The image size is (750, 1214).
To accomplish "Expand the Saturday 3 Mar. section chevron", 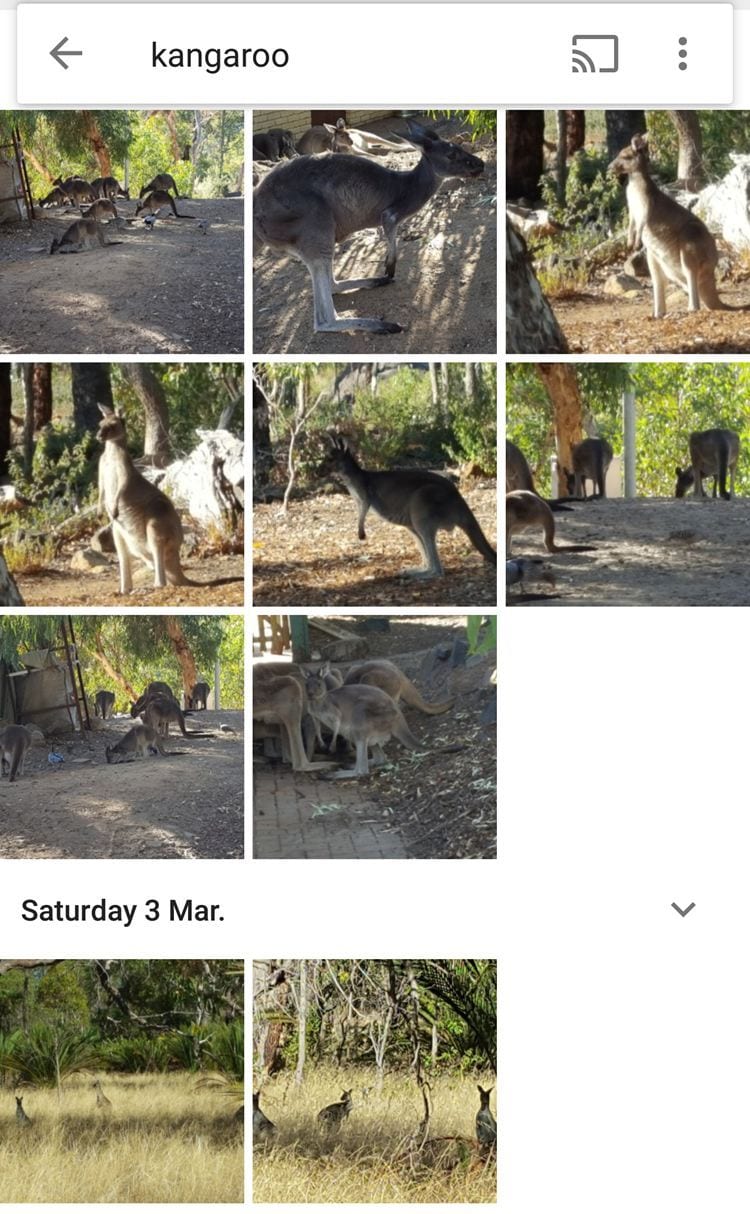I will click(683, 909).
